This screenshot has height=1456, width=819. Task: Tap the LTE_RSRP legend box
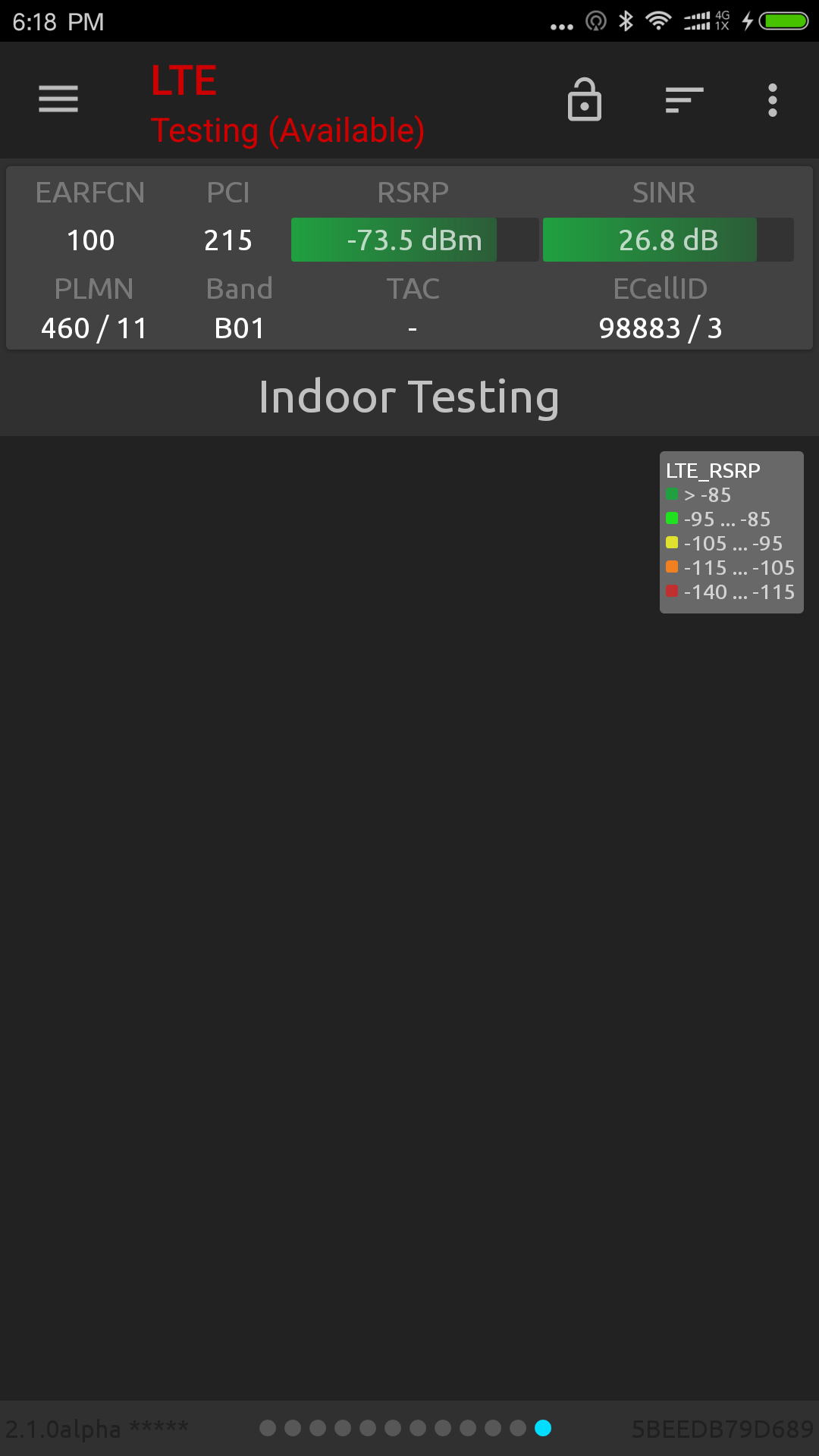tap(731, 532)
